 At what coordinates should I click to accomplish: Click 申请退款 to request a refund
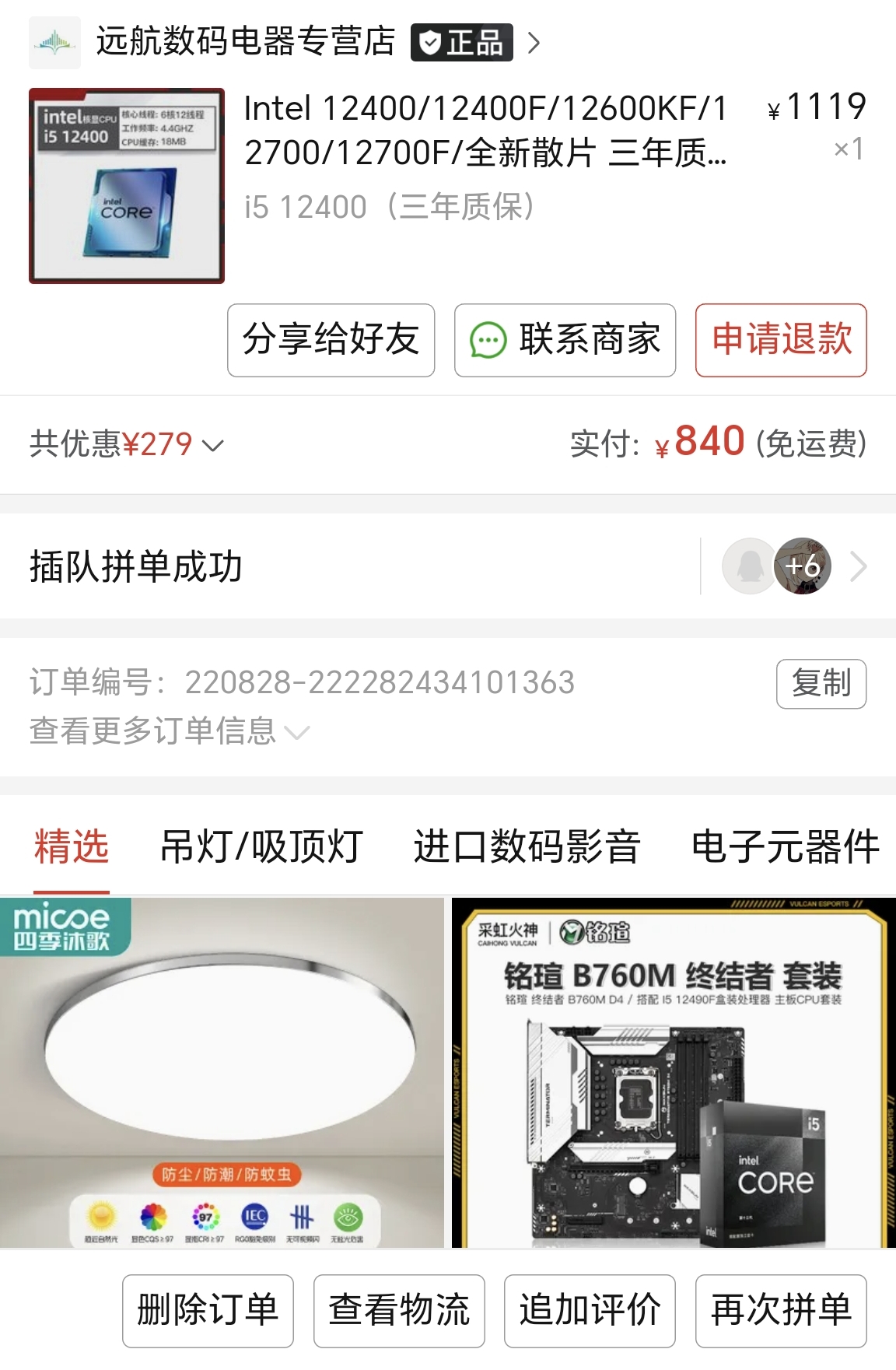point(782,340)
